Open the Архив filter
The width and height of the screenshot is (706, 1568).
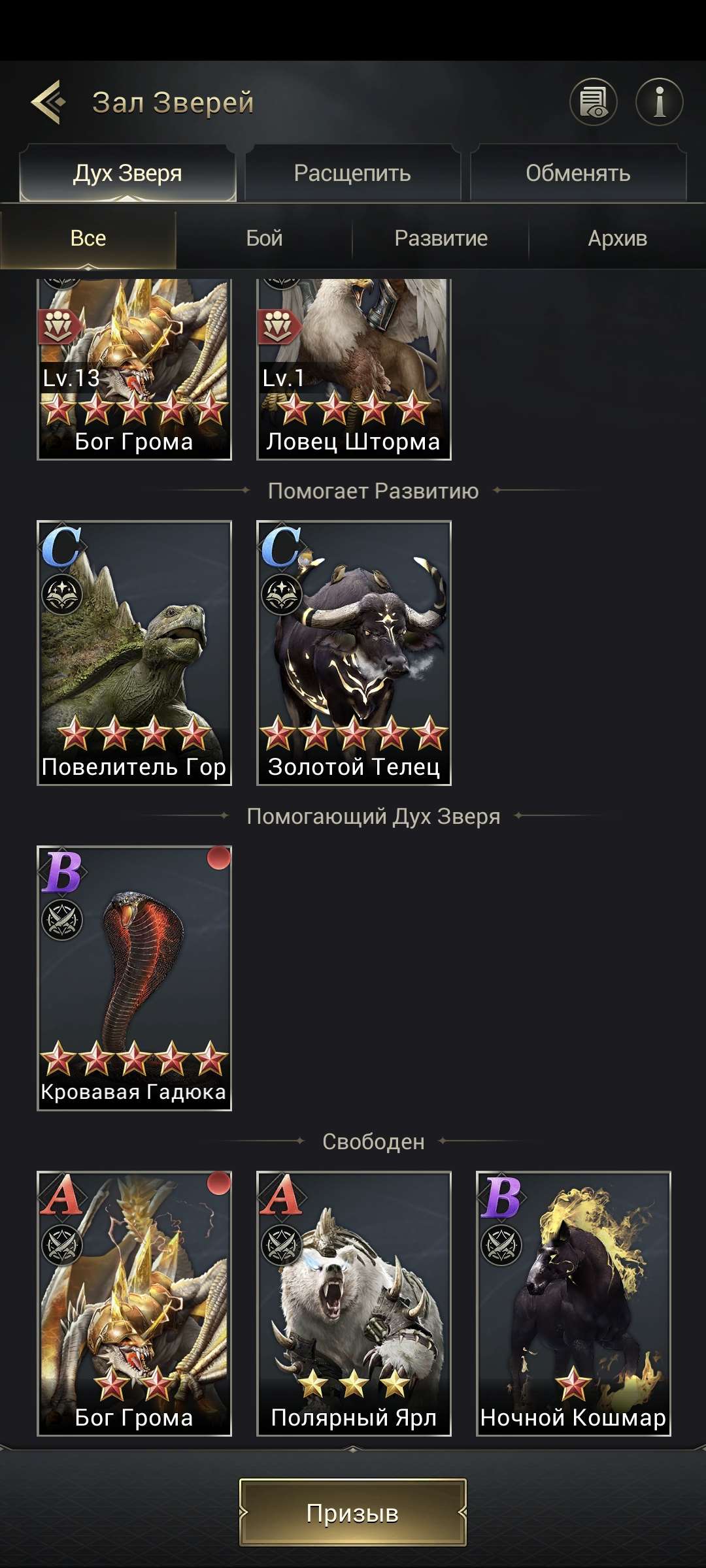coord(617,238)
